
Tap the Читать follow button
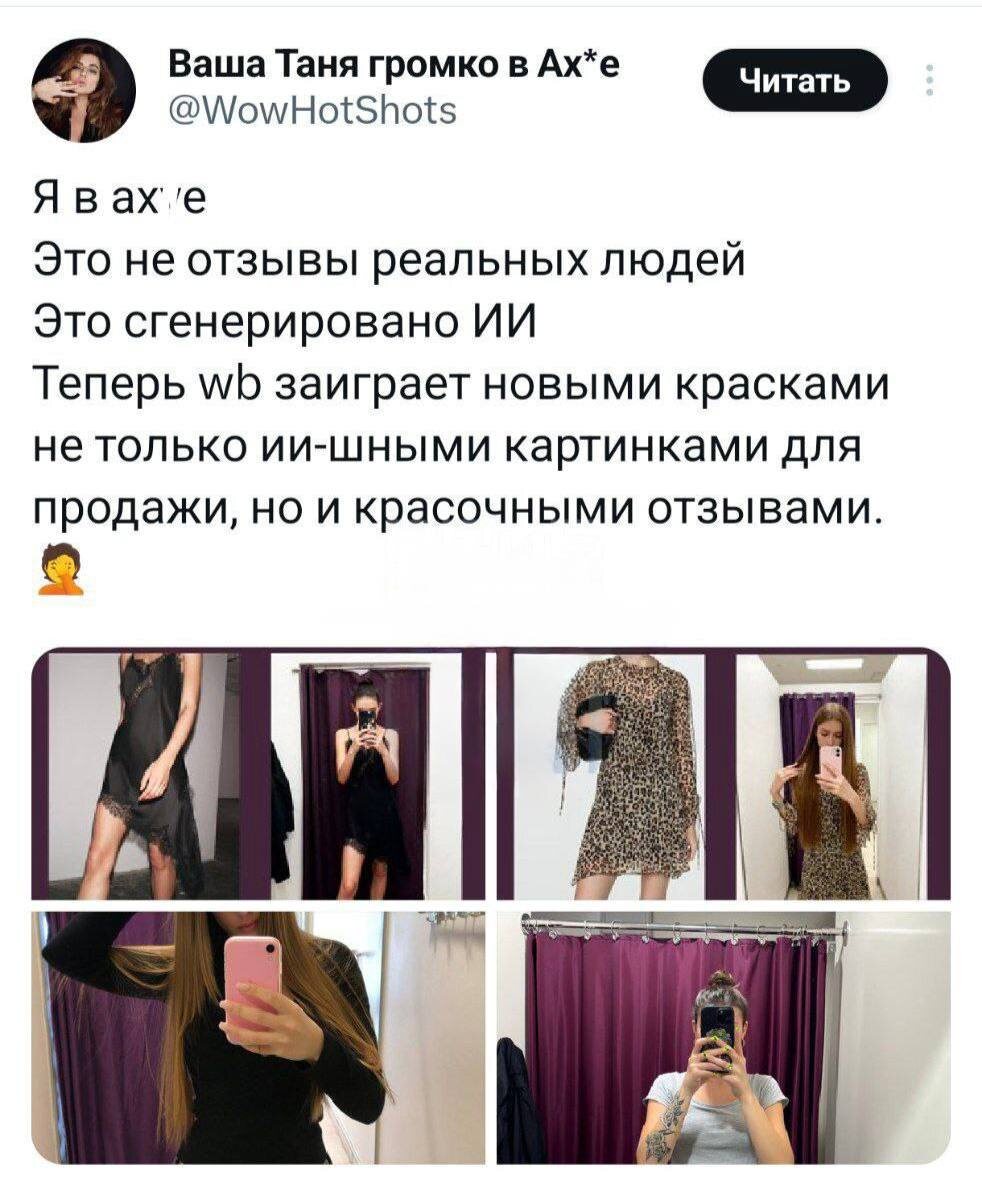coord(794,81)
